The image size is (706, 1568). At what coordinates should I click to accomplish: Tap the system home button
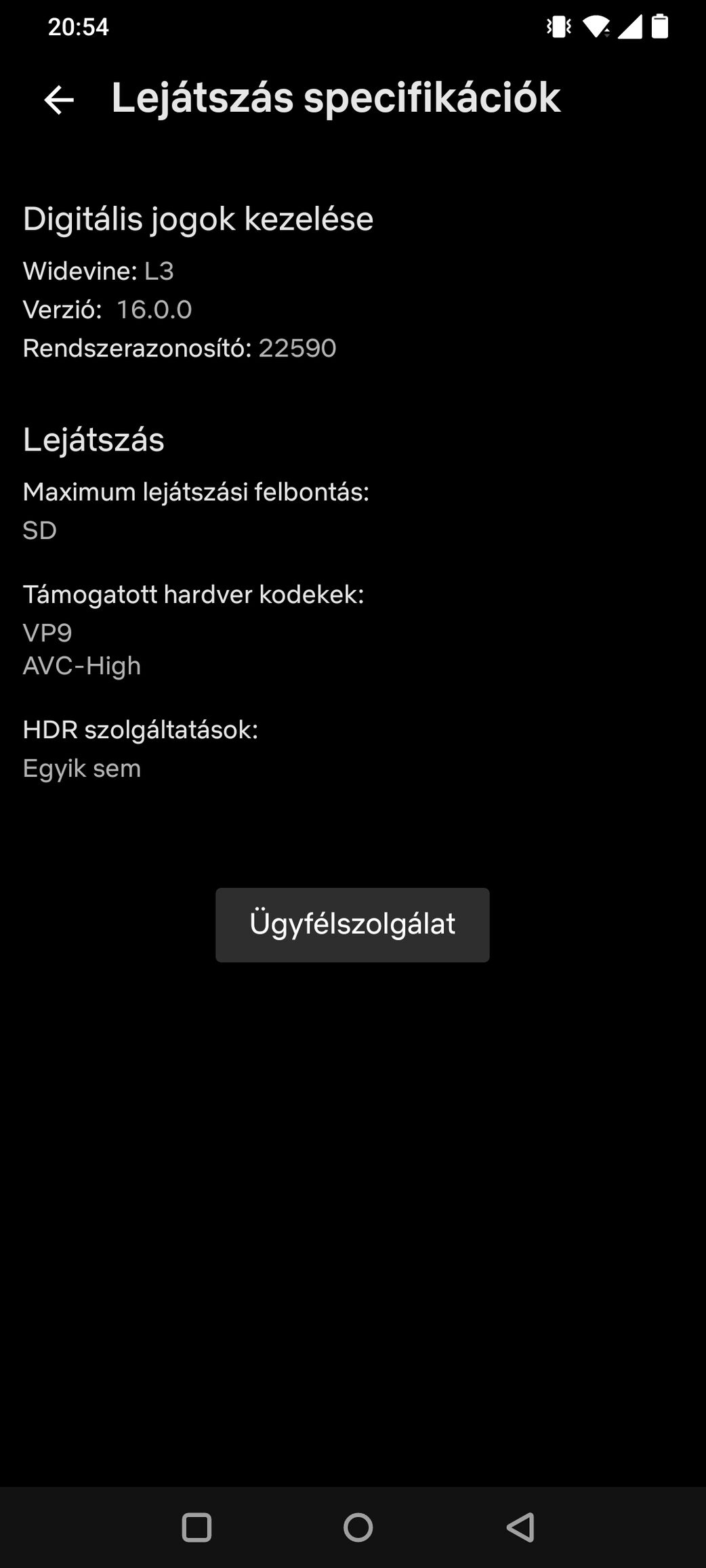[358, 1527]
